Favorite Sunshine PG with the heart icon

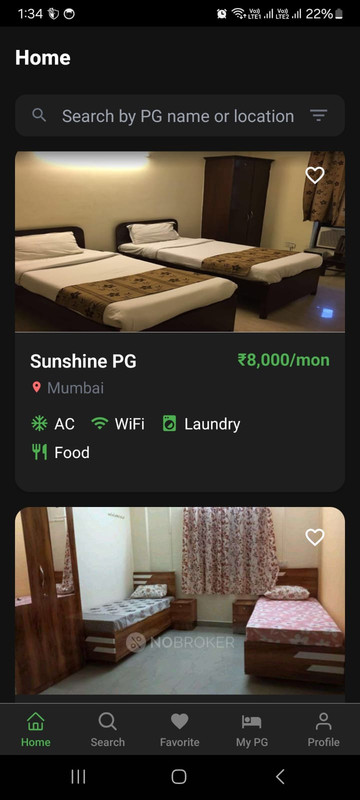point(315,176)
